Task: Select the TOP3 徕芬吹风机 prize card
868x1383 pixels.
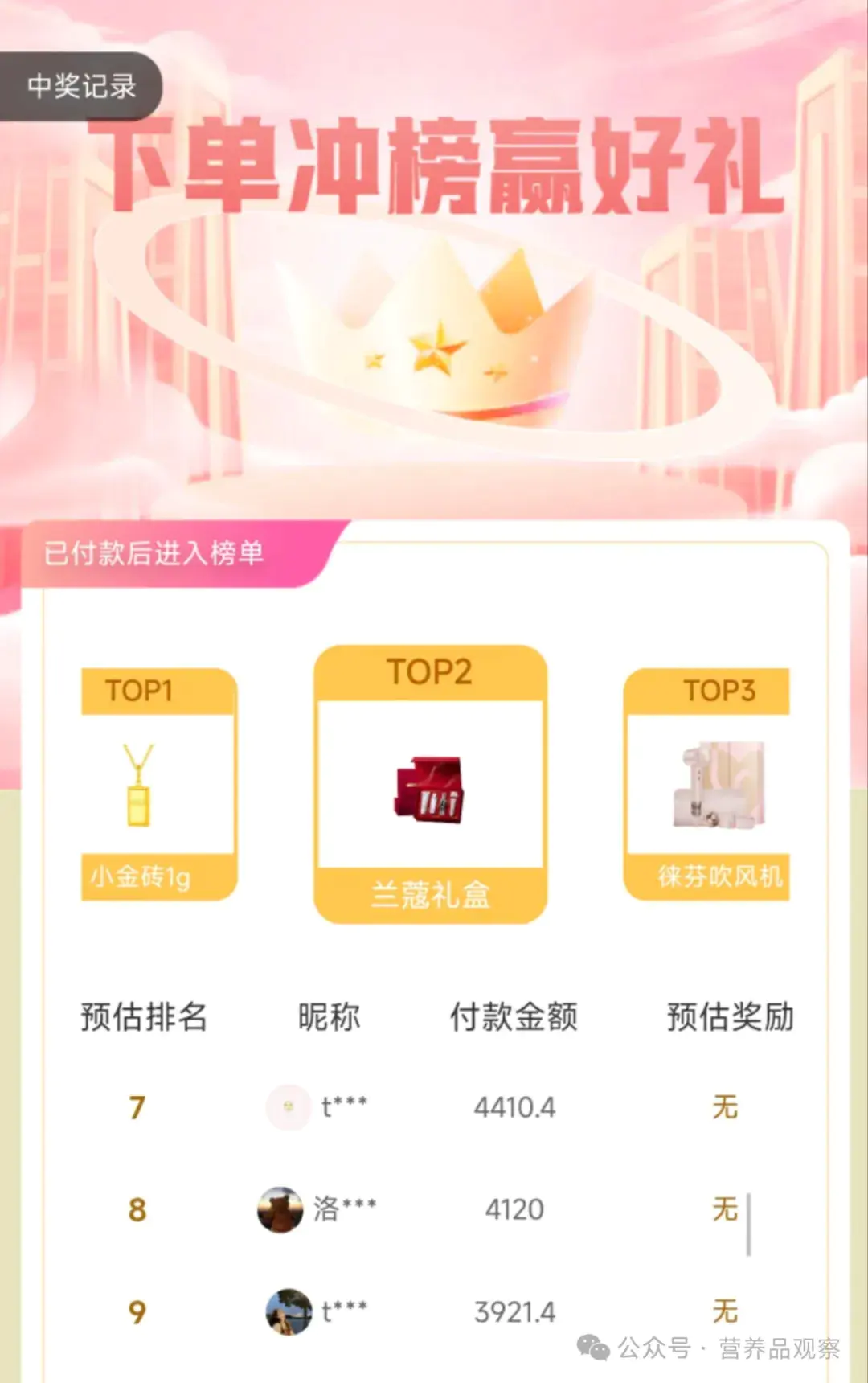Action: [x=707, y=784]
